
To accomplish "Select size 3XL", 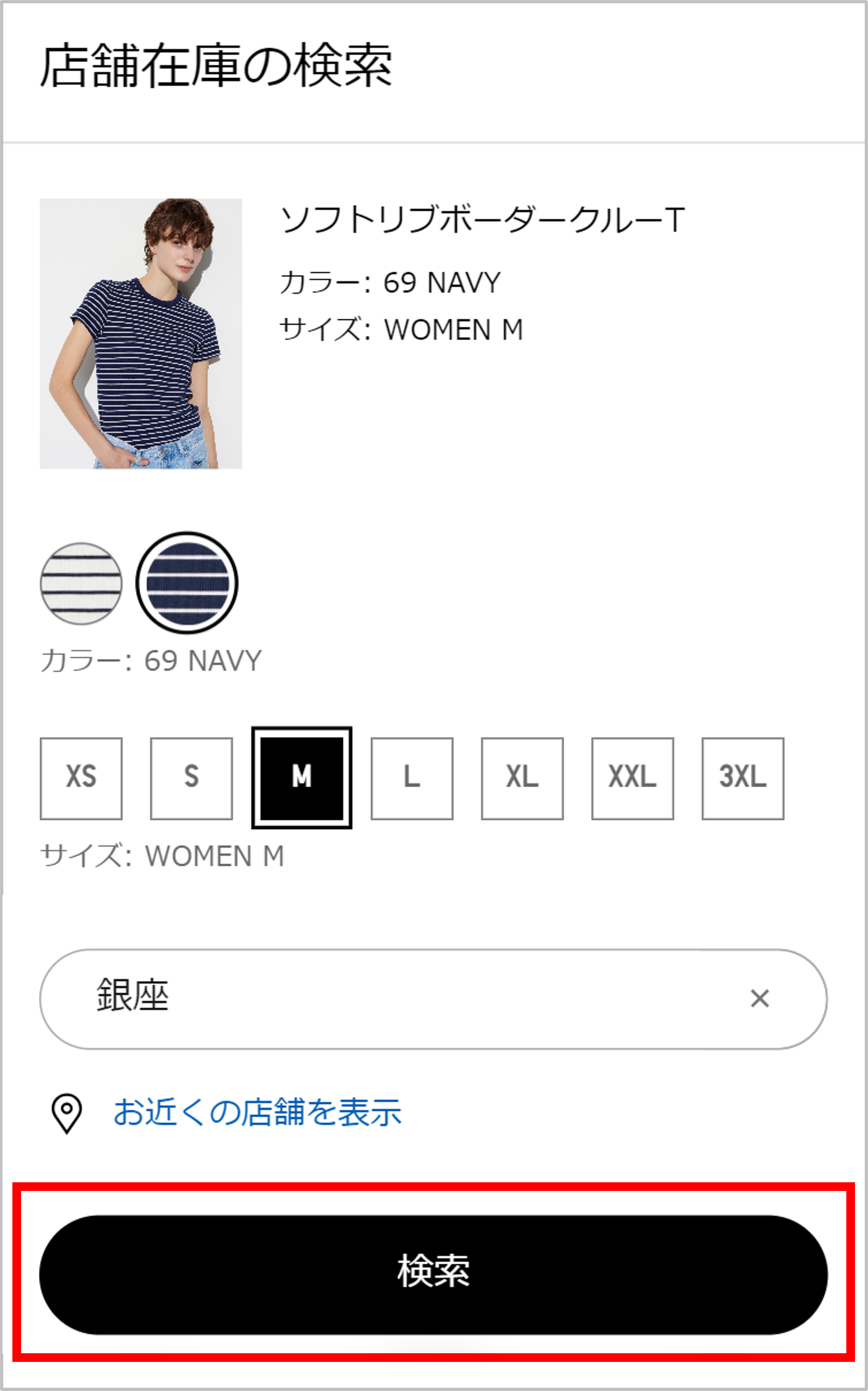I will click(x=742, y=778).
